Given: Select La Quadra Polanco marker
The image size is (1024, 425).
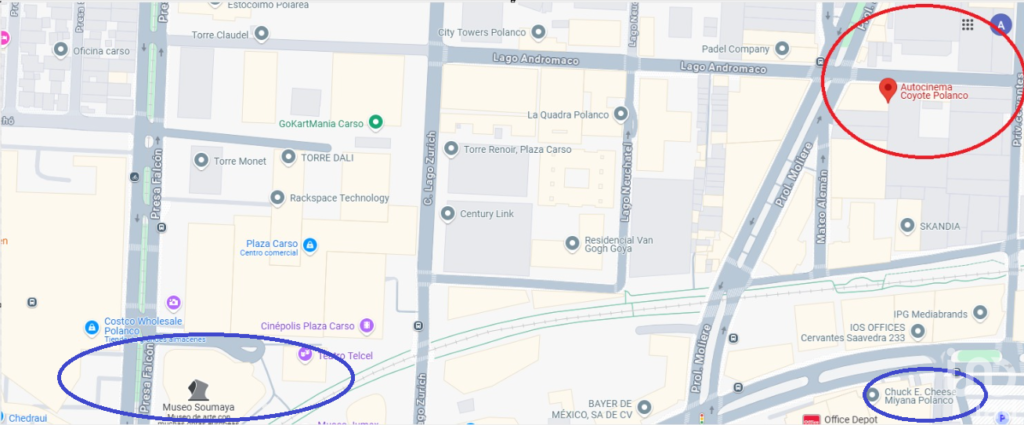Looking at the screenshot, I should (x=621, y=114).
